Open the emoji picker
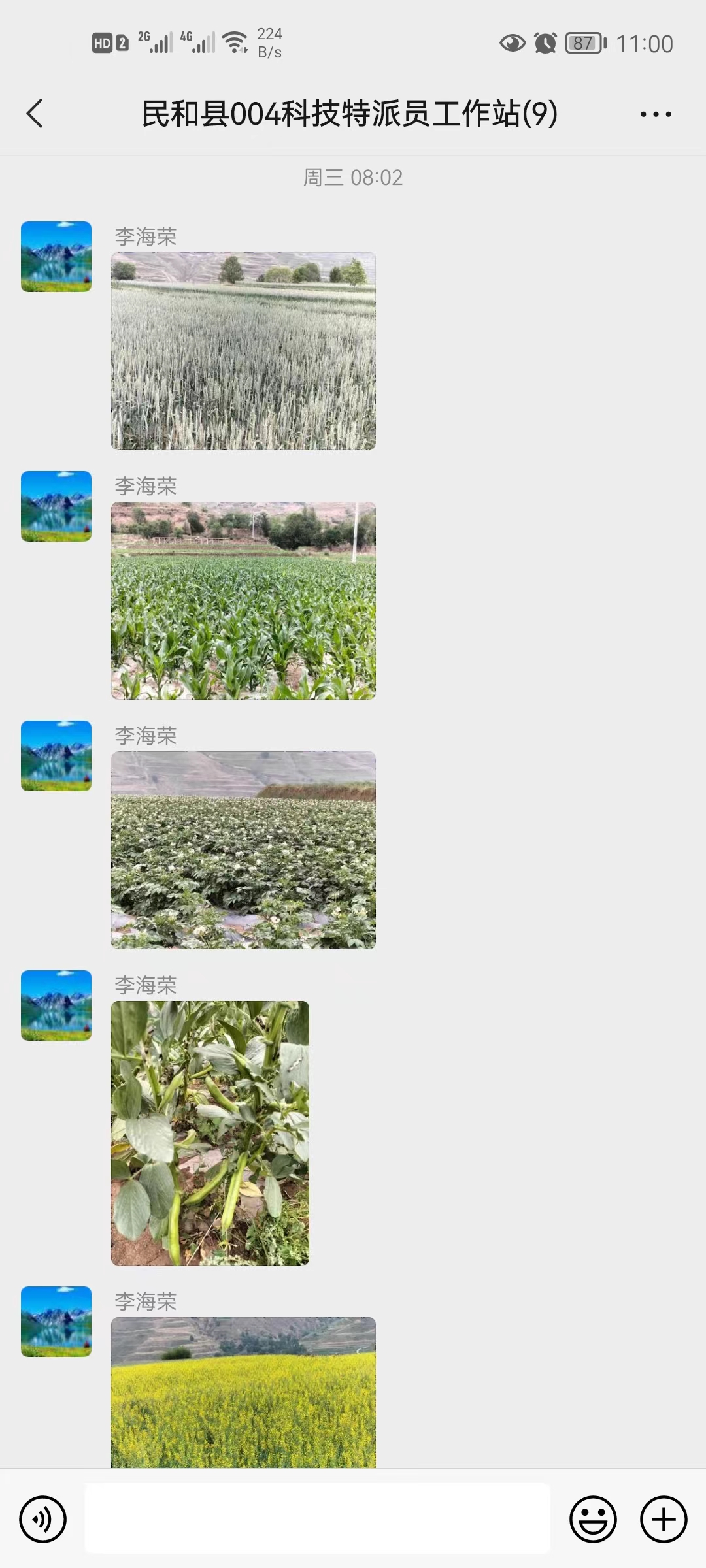The height and width of the screenshot is (1568, 706). click(x=593, y=1519)
